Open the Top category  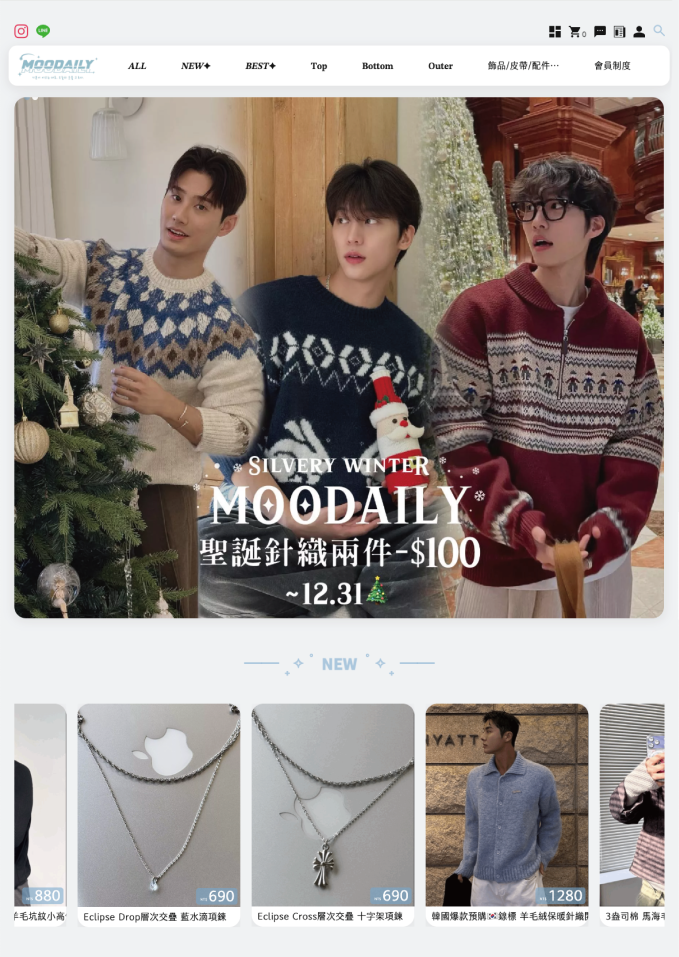tap(319, 66)
